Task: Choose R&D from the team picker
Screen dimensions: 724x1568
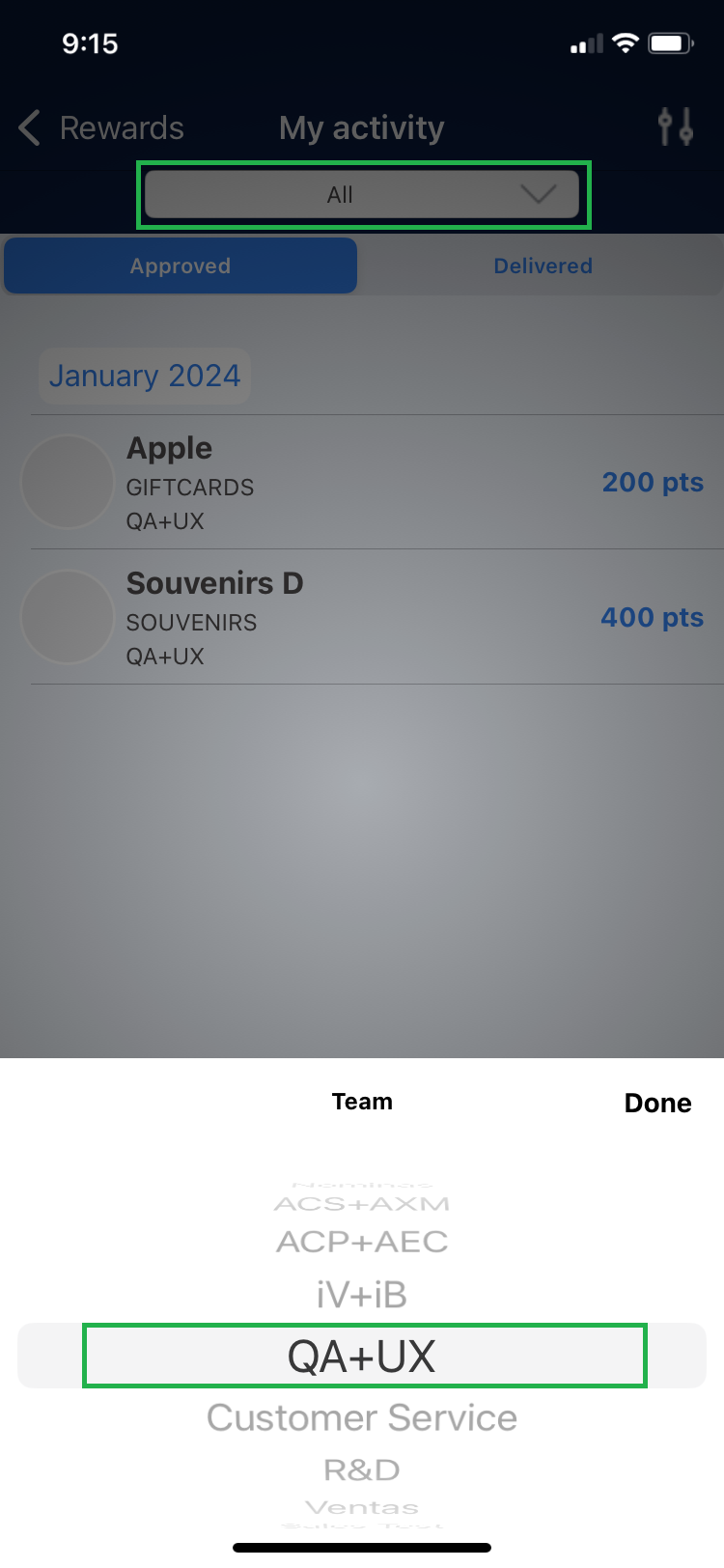Action: [362, 1470]
